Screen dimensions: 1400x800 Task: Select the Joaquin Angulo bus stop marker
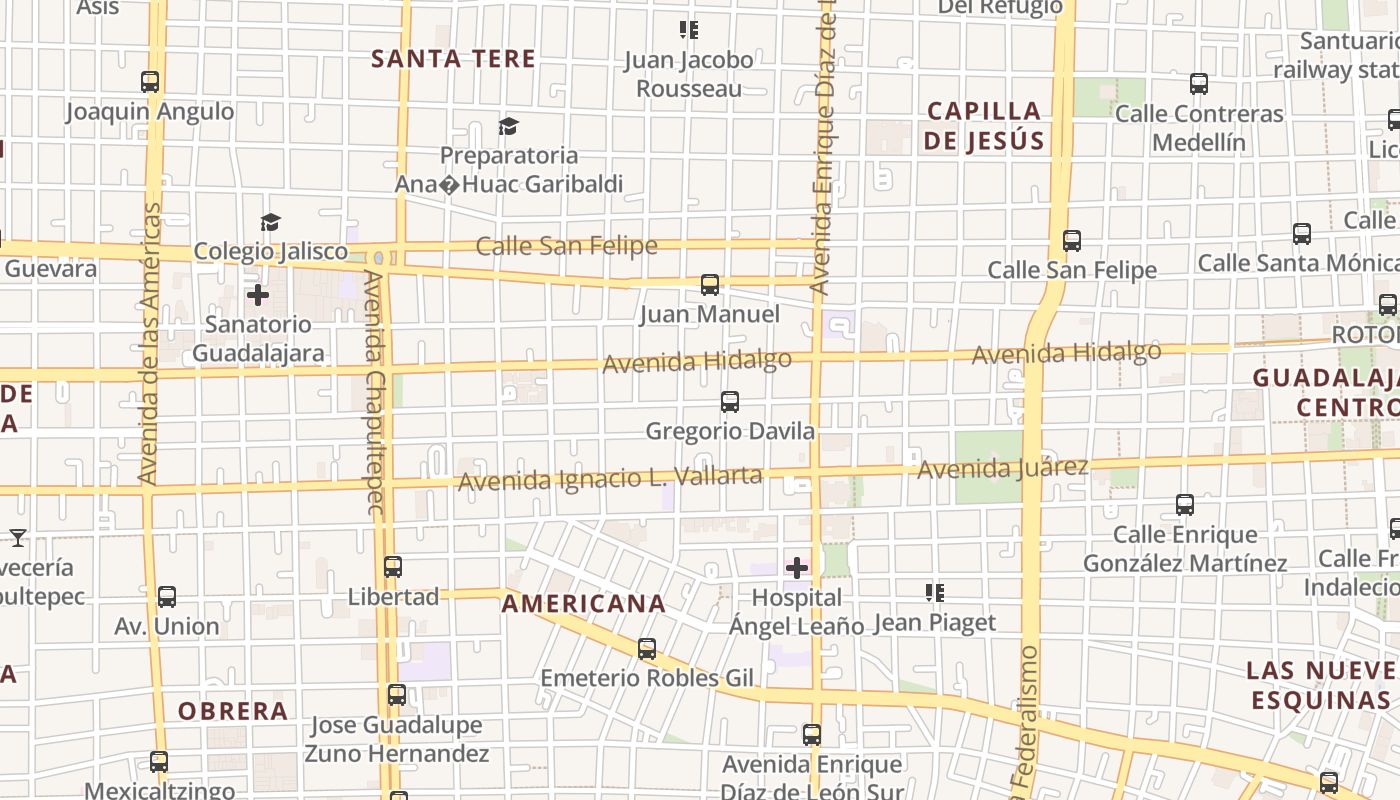(150, 82)
